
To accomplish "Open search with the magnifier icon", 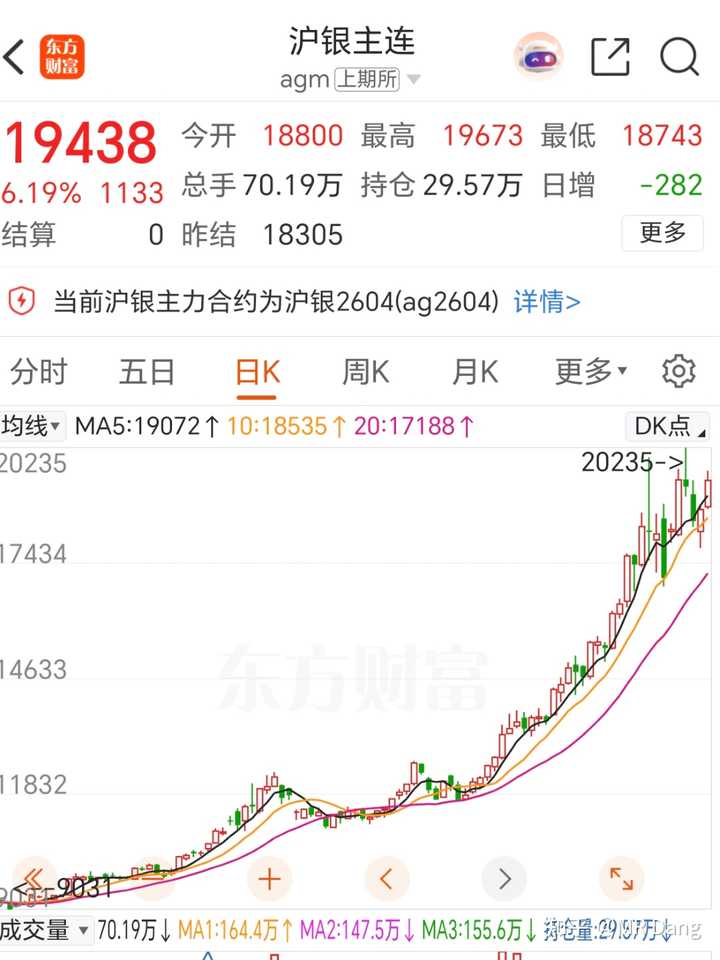I will (680, 57).
